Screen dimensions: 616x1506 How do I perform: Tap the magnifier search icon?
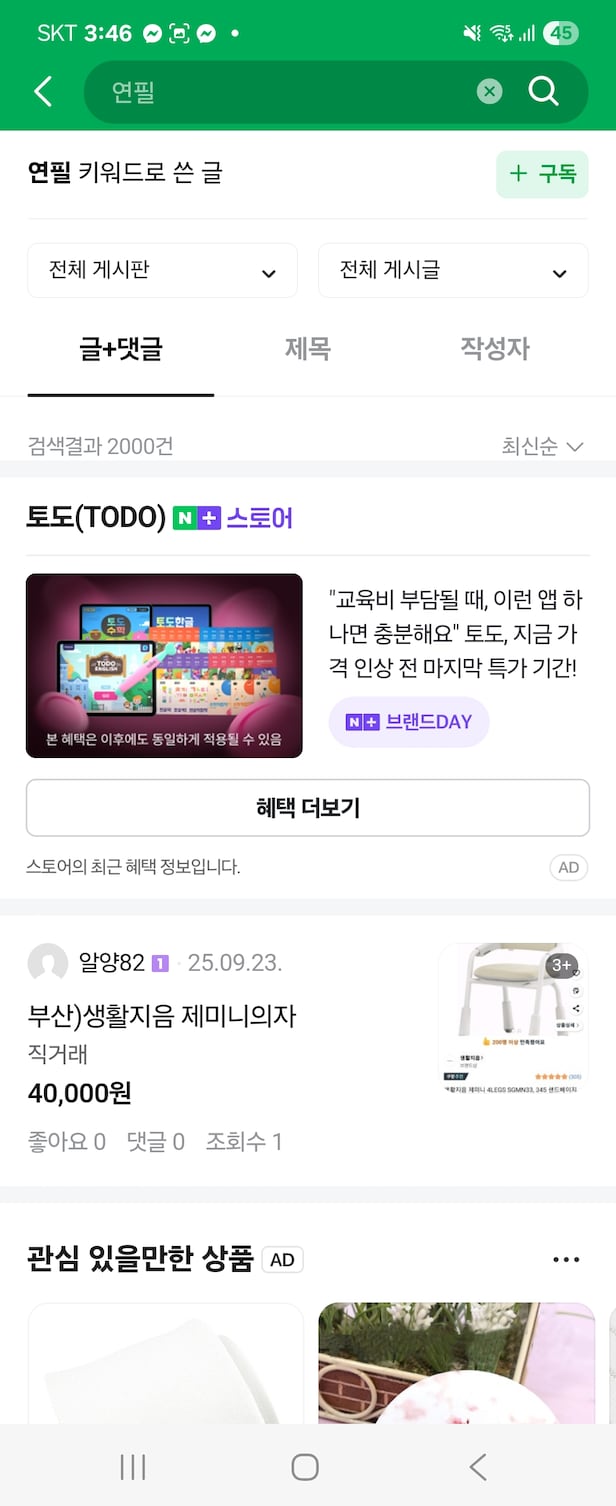543,92
